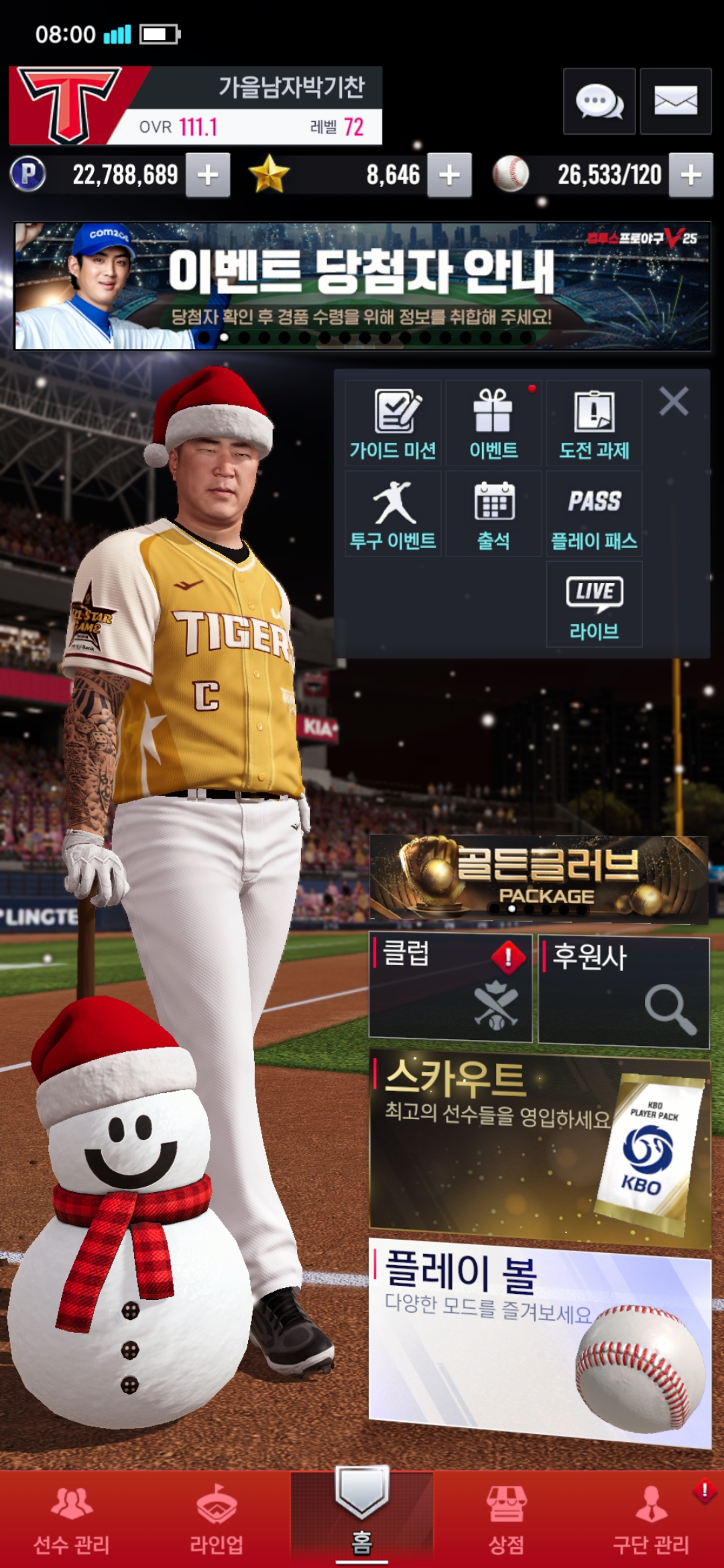Open the 클럽 tile
The width and height of the screenshot is (724, 1568).
coord(450,988)
